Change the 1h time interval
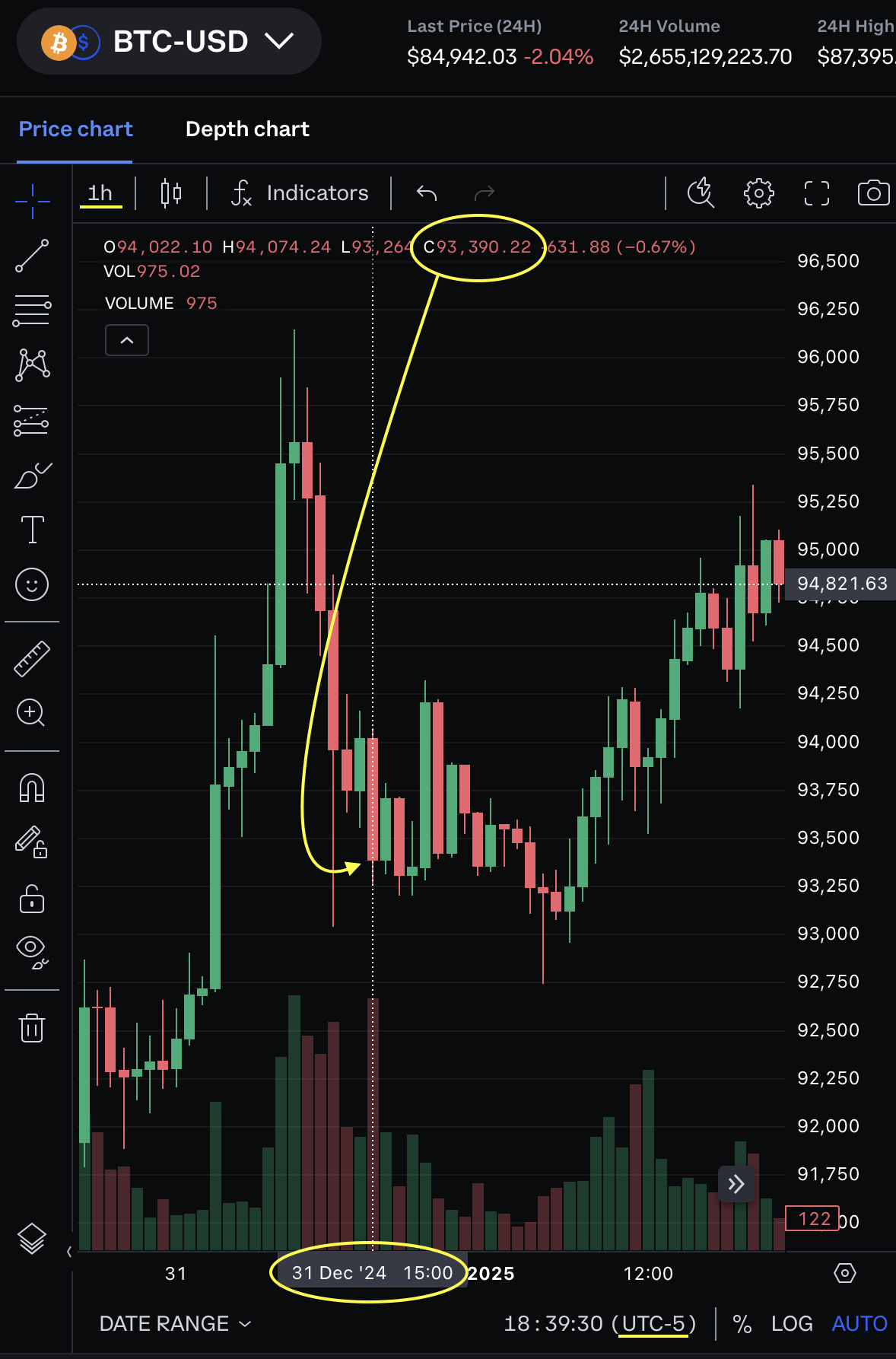The height and width of the screenshot is (1359, 896). [x=100, y=193]
